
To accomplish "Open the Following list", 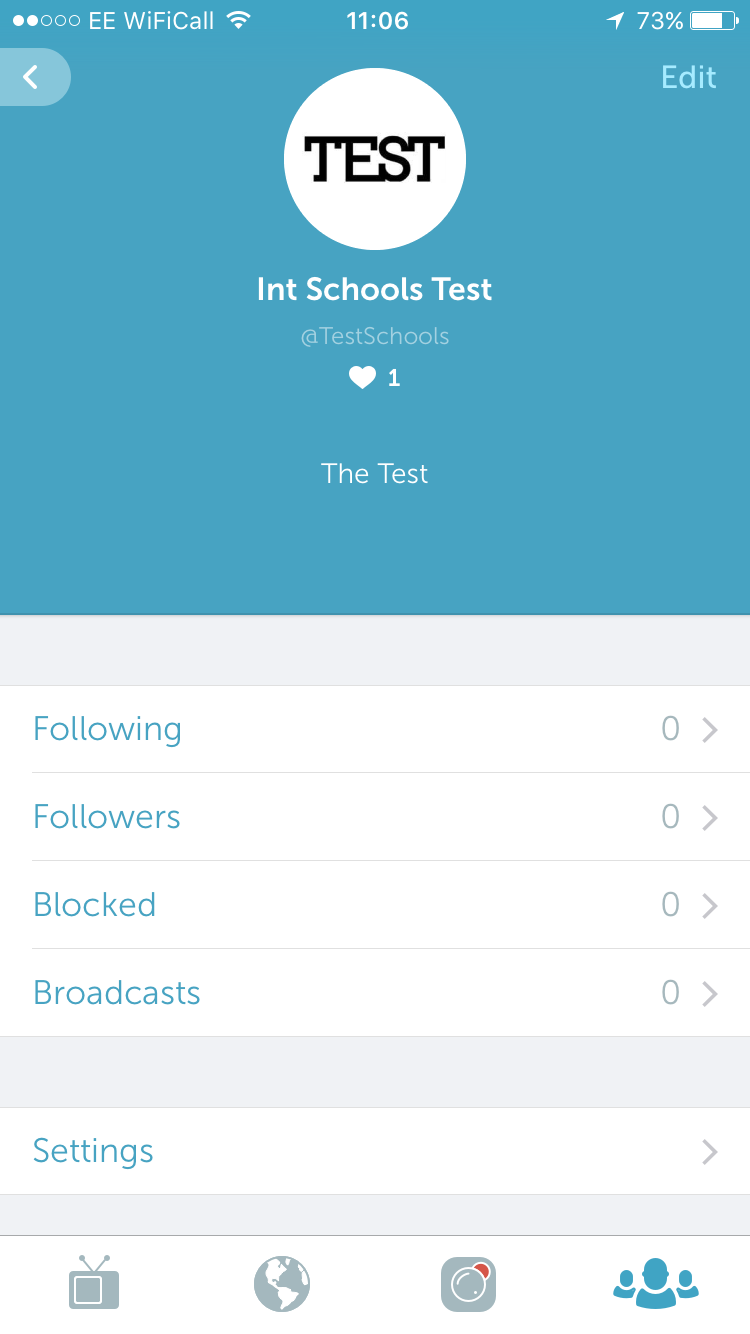I will pos(375,729).
